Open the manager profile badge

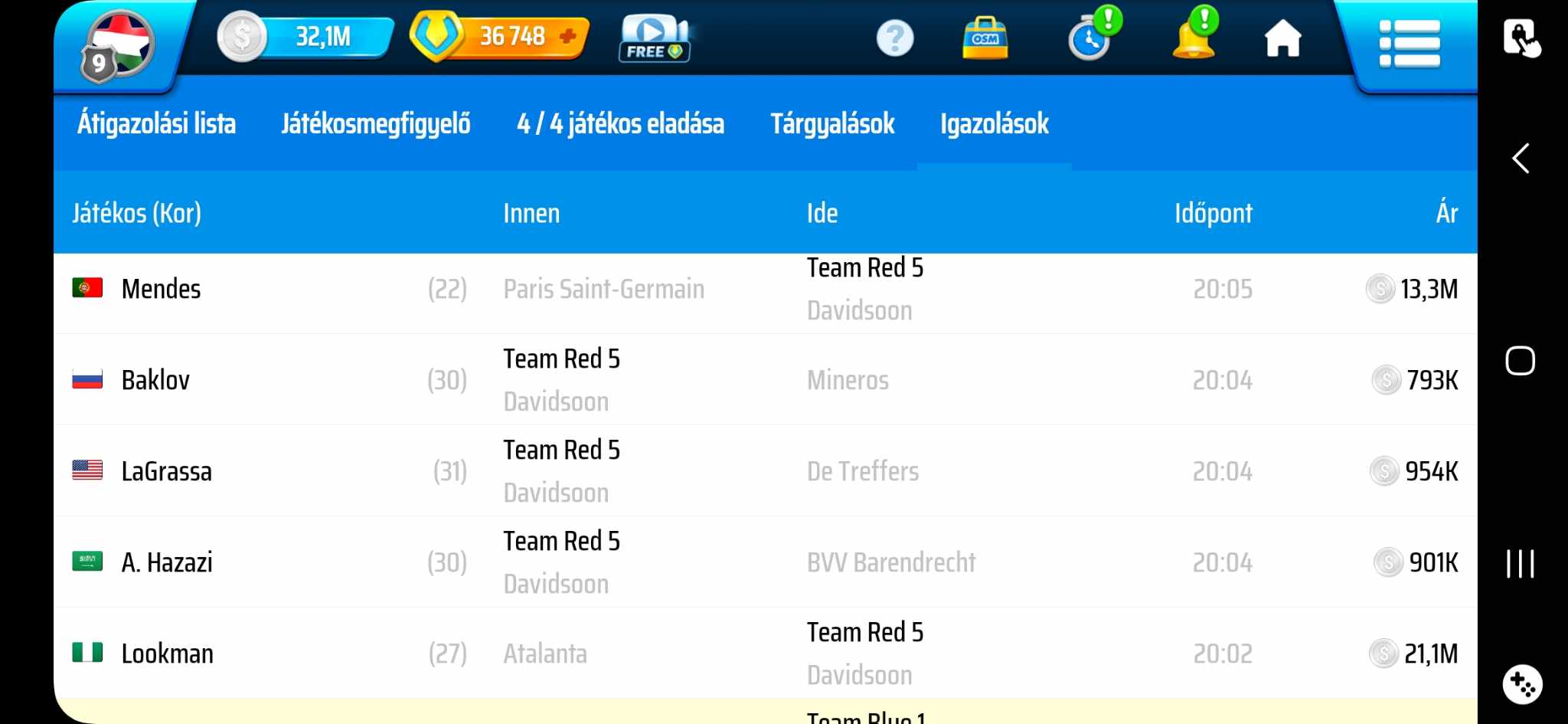[116, 46]
